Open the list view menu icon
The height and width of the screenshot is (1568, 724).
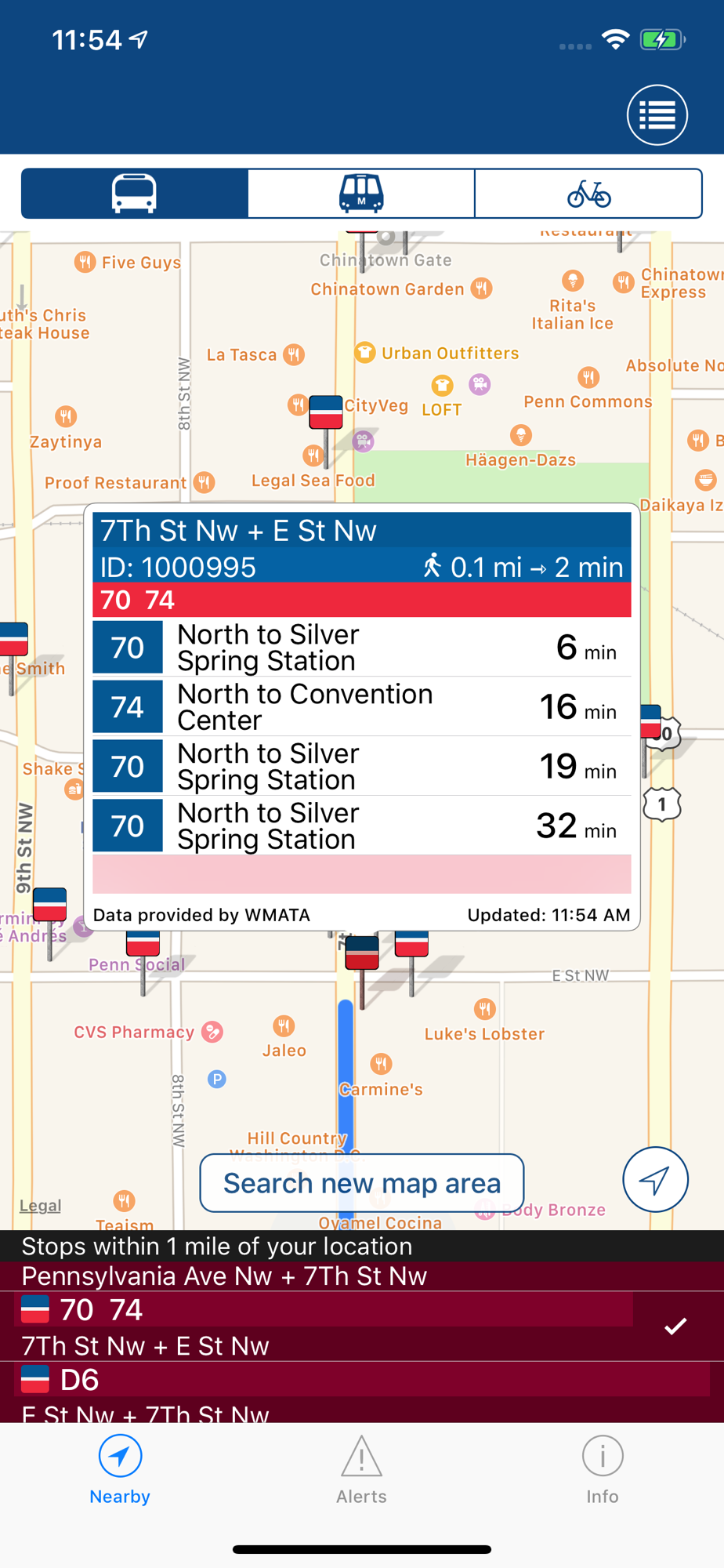pyautogui.click(x=657, y=115)
